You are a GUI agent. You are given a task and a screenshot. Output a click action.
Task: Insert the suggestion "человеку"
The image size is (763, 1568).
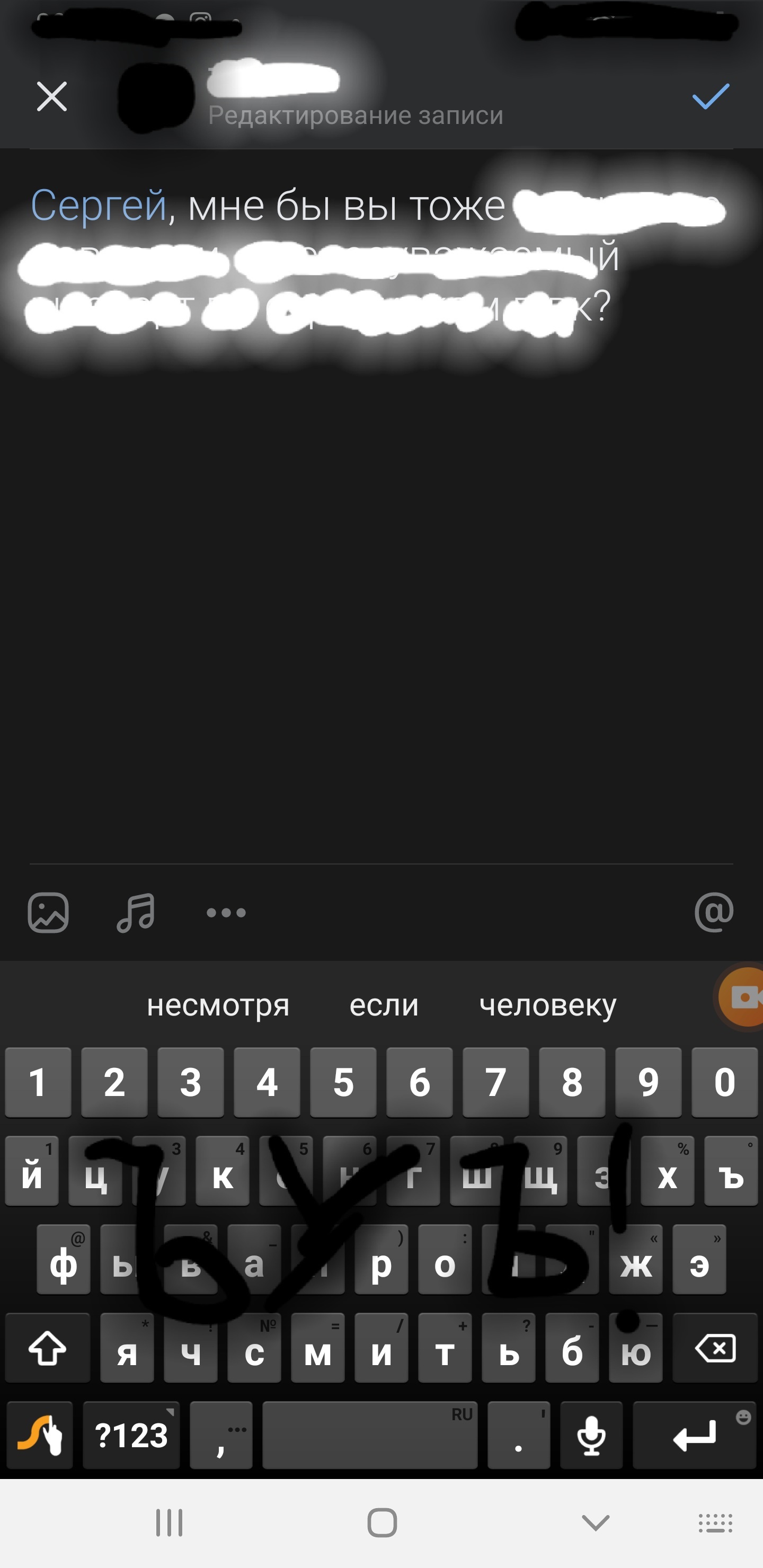click(x=547, y=1005)
